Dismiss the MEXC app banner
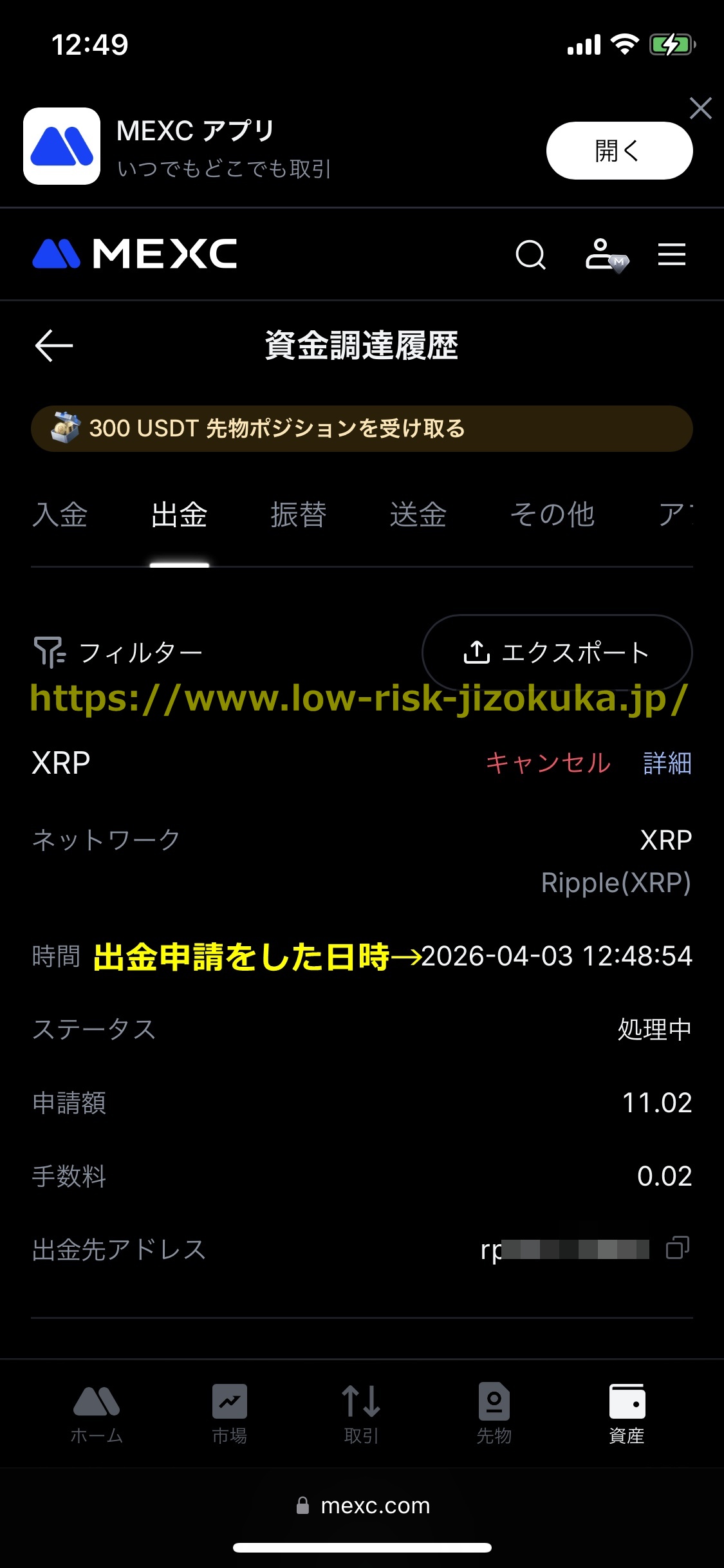Image resolution: width=724 pixels, height=1568 pixels. point(700,108)
